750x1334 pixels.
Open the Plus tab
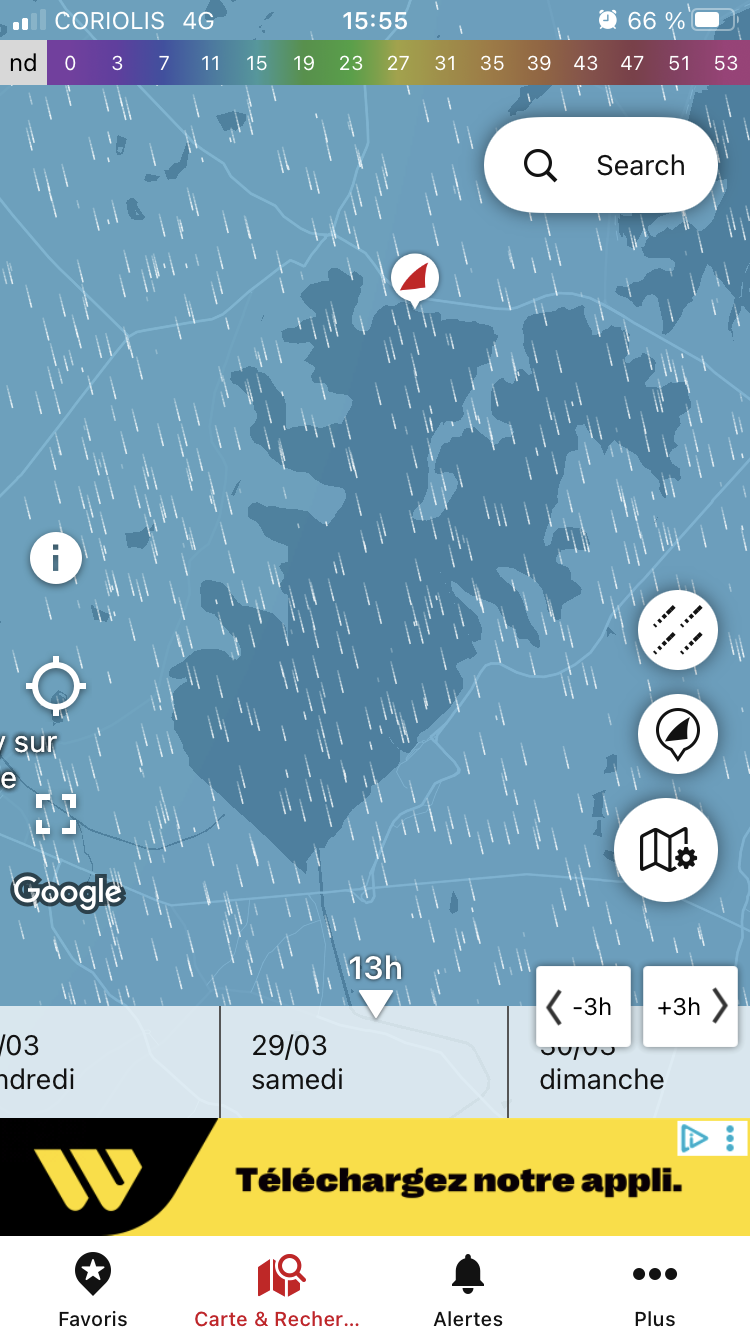655,1290
